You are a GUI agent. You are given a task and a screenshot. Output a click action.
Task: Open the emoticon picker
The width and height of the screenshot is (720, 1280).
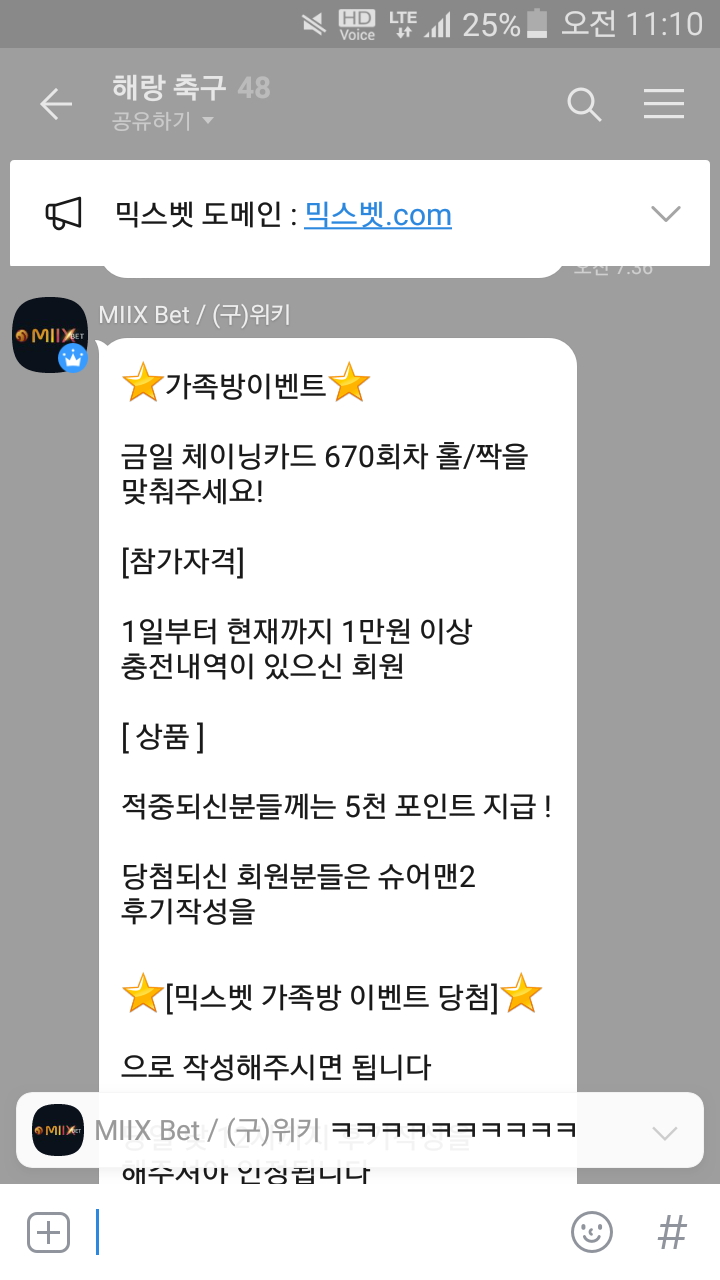click(x=592, y=1232)
